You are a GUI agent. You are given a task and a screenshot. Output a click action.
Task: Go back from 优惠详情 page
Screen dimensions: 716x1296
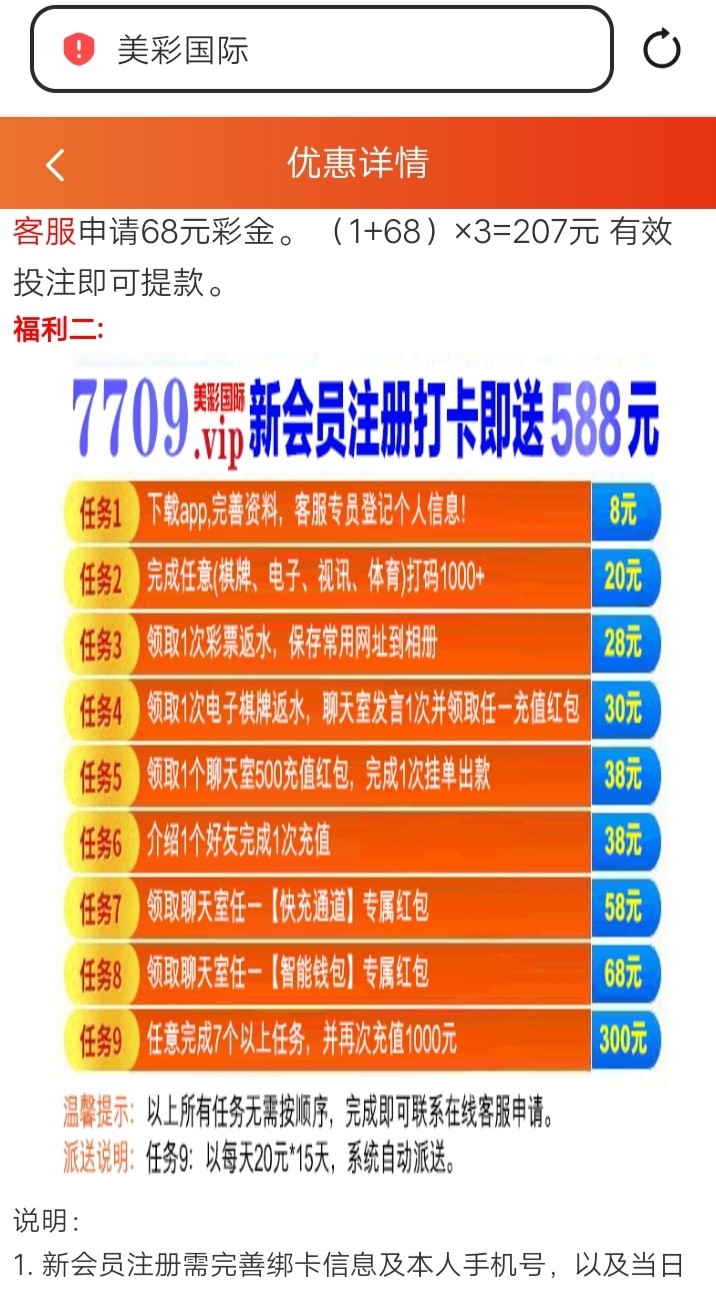point(55,164)
